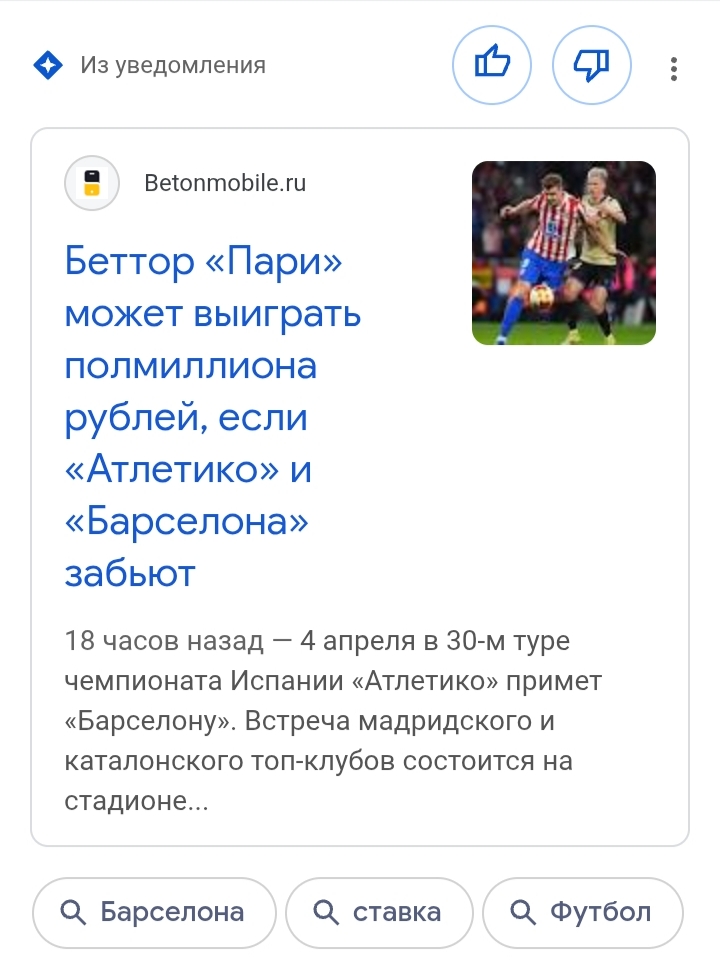Image resolution: width=720 pixels, height=976 pixels.
Task: Select the ставка search chip
Action: point(378,912)
